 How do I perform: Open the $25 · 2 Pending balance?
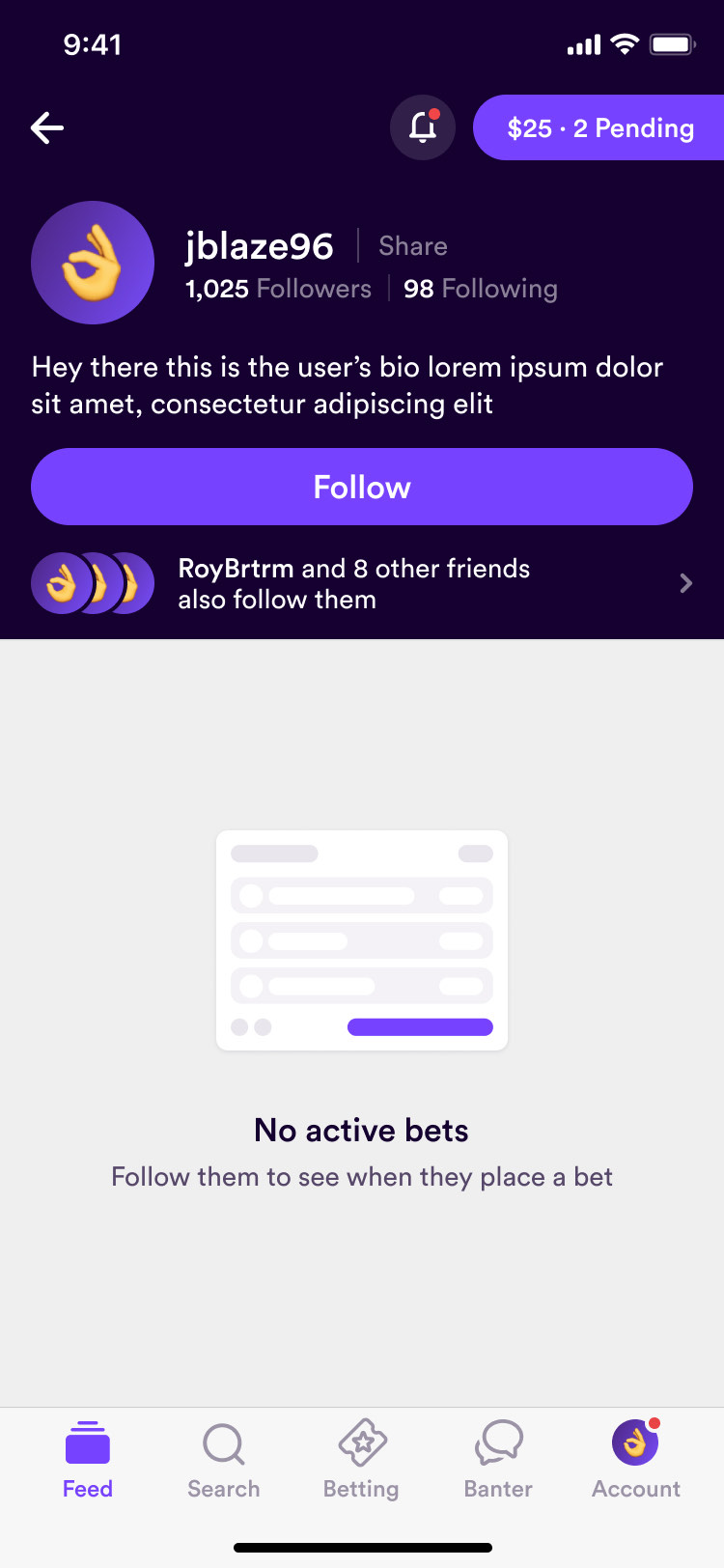tap(599, 127)
